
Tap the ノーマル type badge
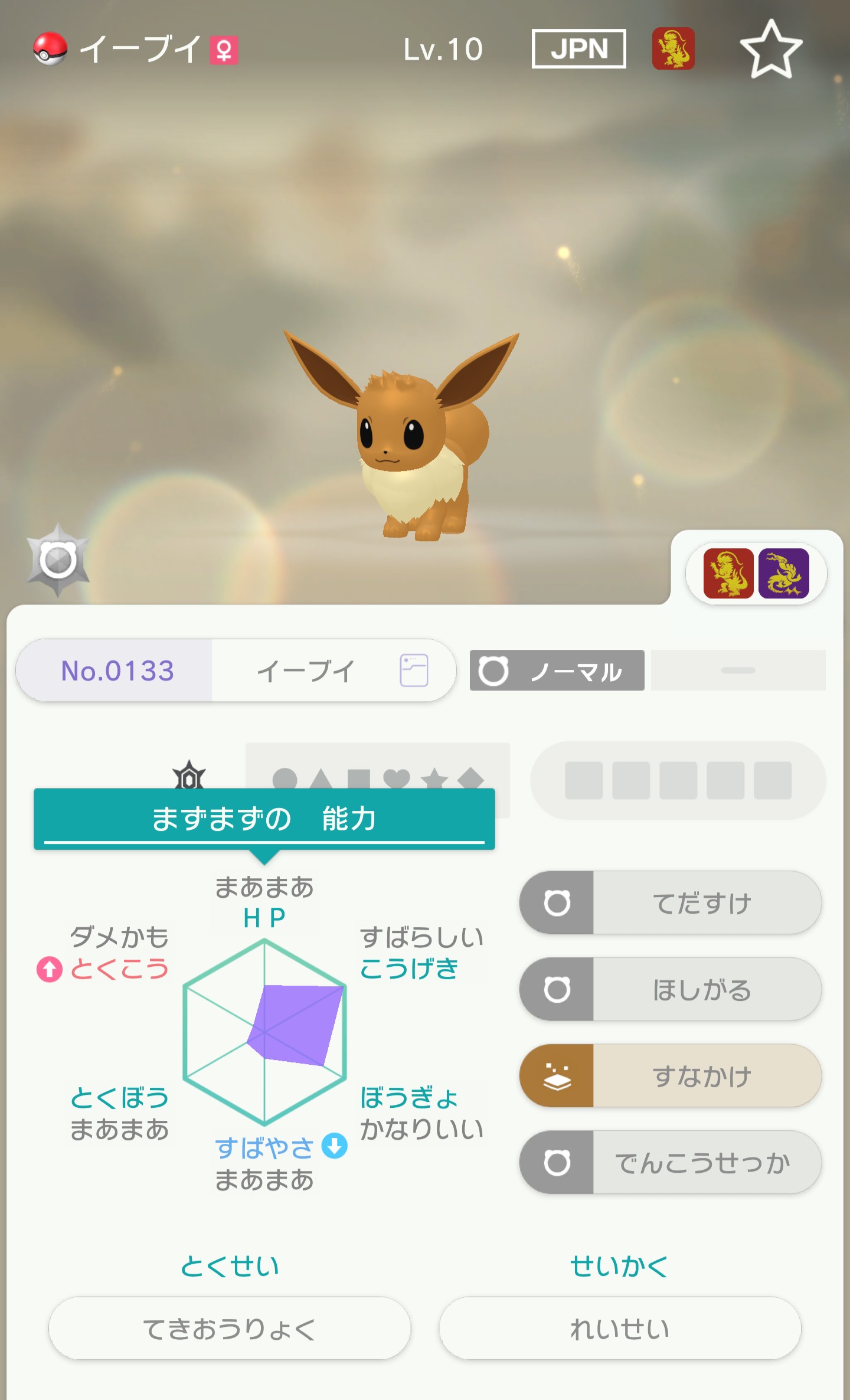[557, 670]
